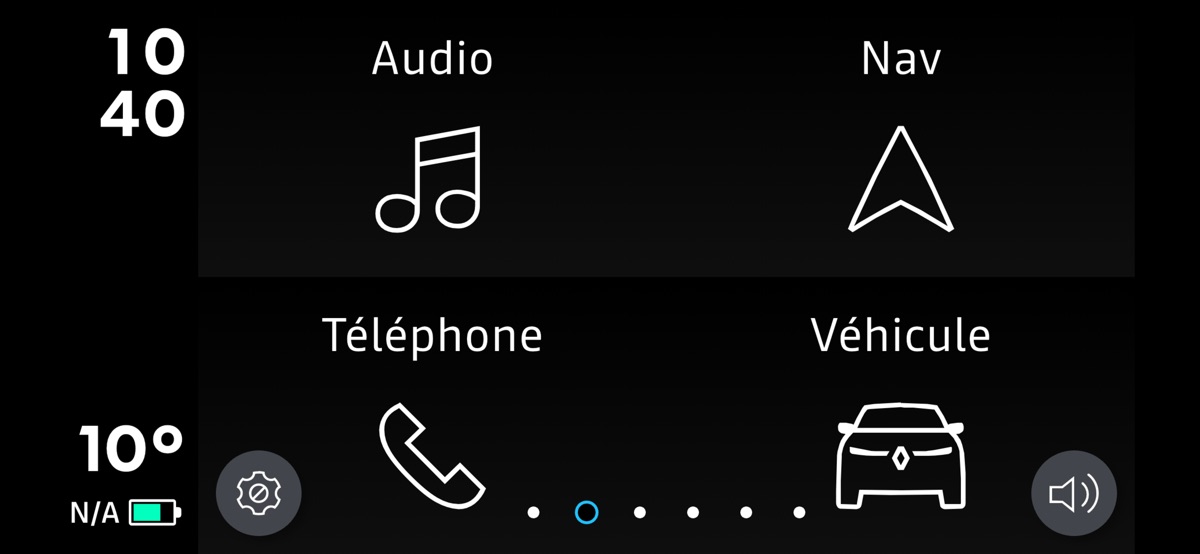Viewport: 1200px width, 554px height.
Task: Launch the Nav navigation tile
Action: 900,150
